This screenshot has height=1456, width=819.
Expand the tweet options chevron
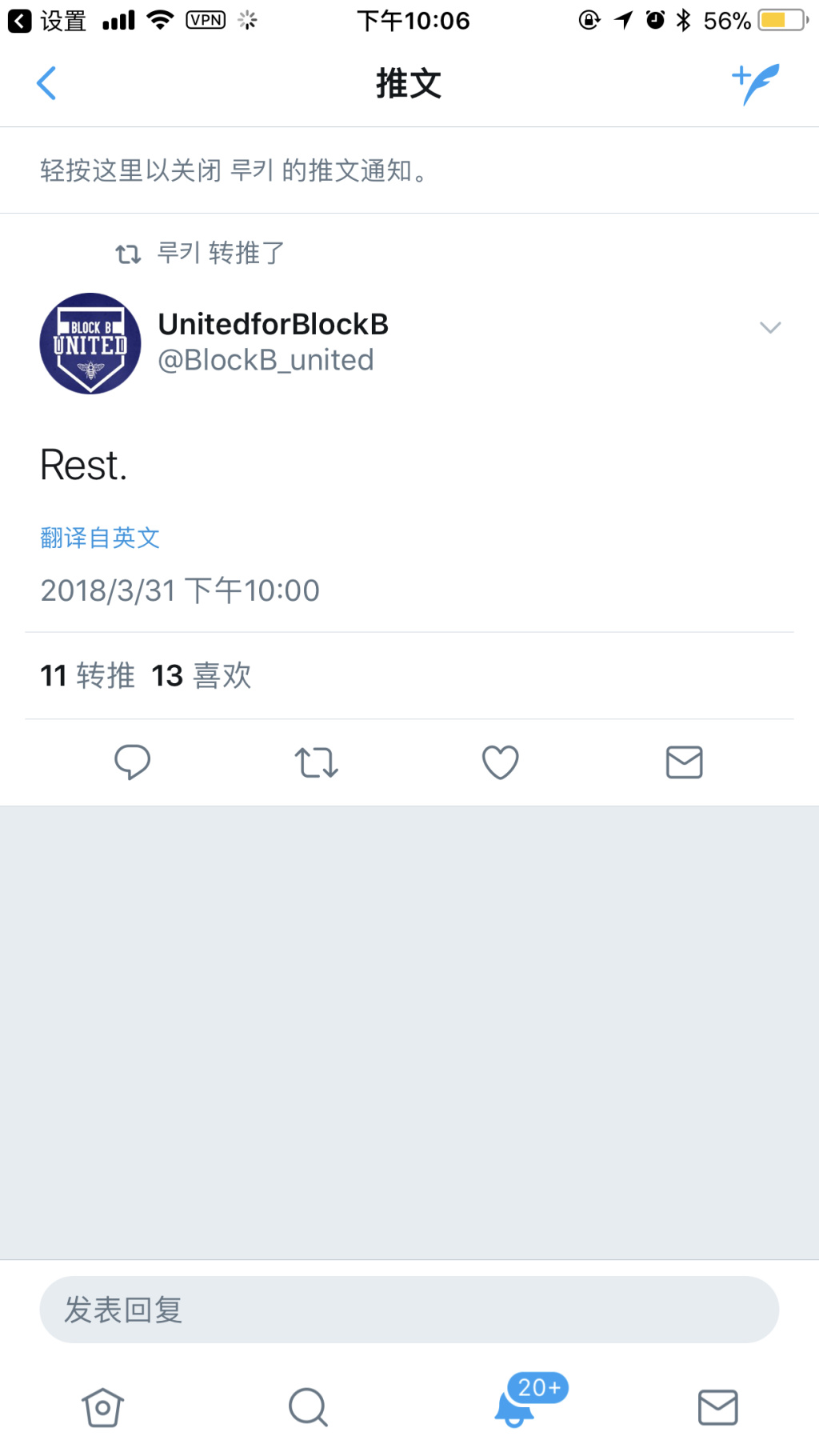point(769,327)
